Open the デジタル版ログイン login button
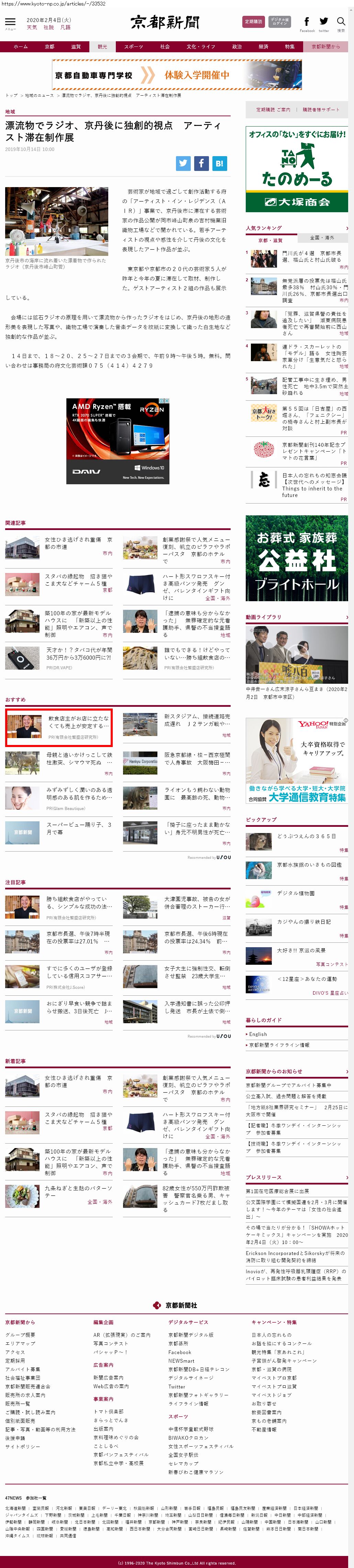 tap(279, 22)
